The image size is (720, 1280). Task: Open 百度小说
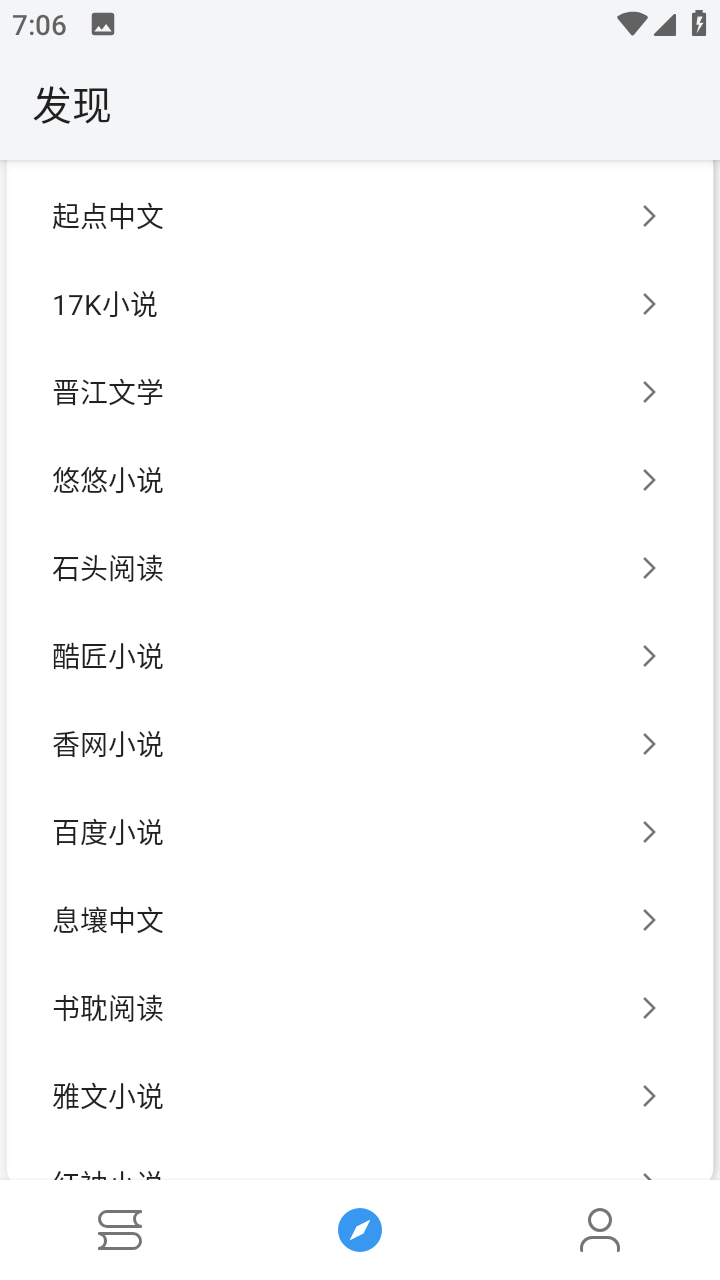[108, 832]
